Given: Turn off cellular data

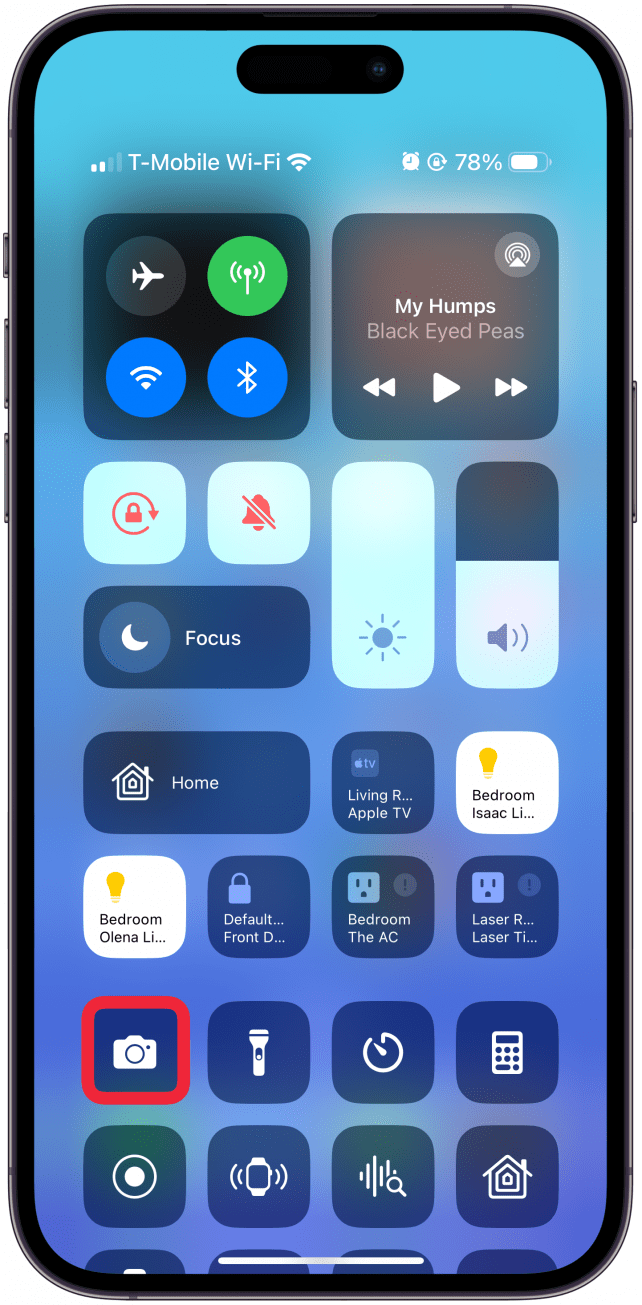Looking at the screenshot, I should (247, 276).
